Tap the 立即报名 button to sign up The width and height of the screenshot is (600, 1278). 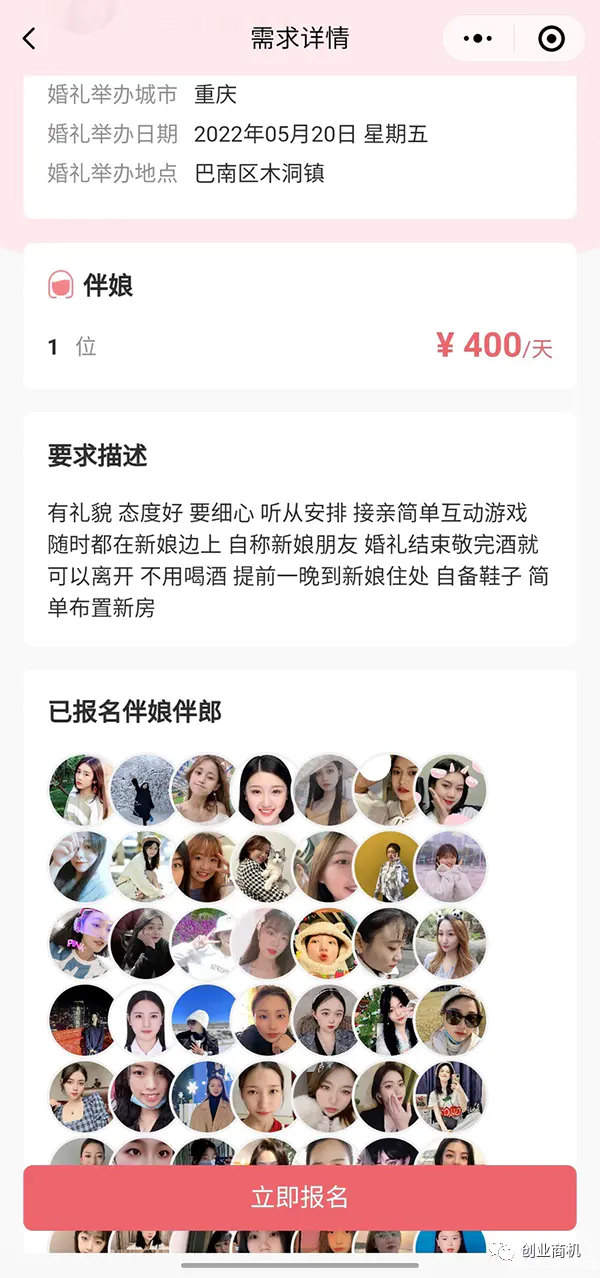tap(300, 1197)
